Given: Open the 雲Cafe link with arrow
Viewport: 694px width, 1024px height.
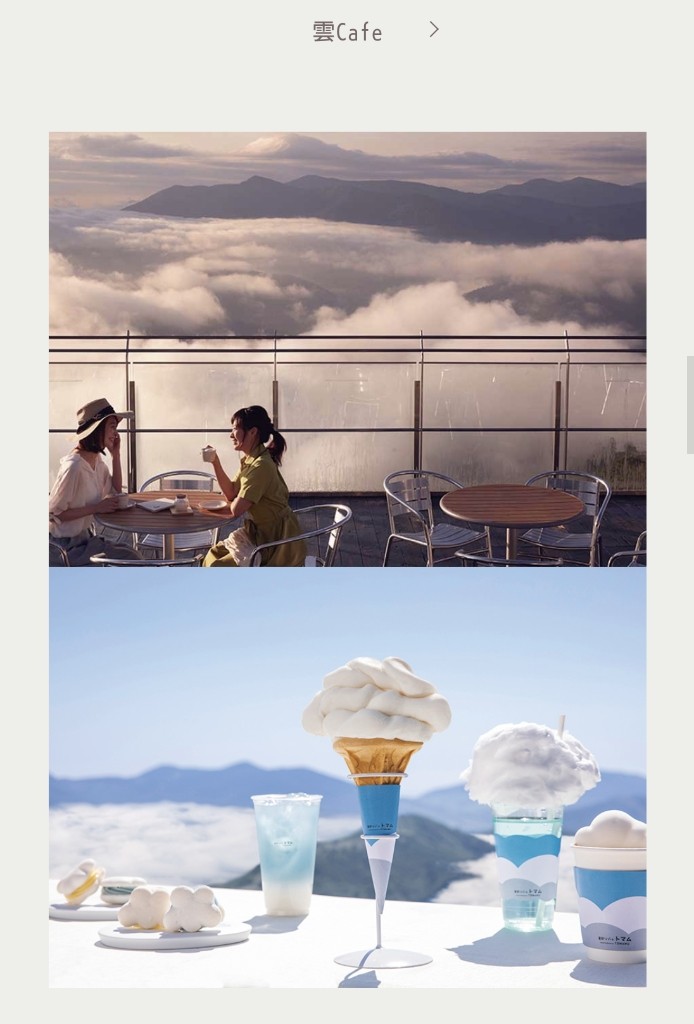Looking at the screenshot, I should tap(374, 31).
